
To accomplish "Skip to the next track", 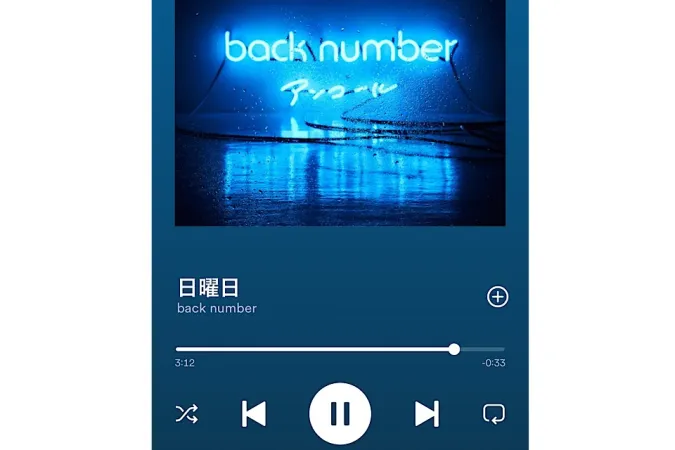I will point(427,413).
